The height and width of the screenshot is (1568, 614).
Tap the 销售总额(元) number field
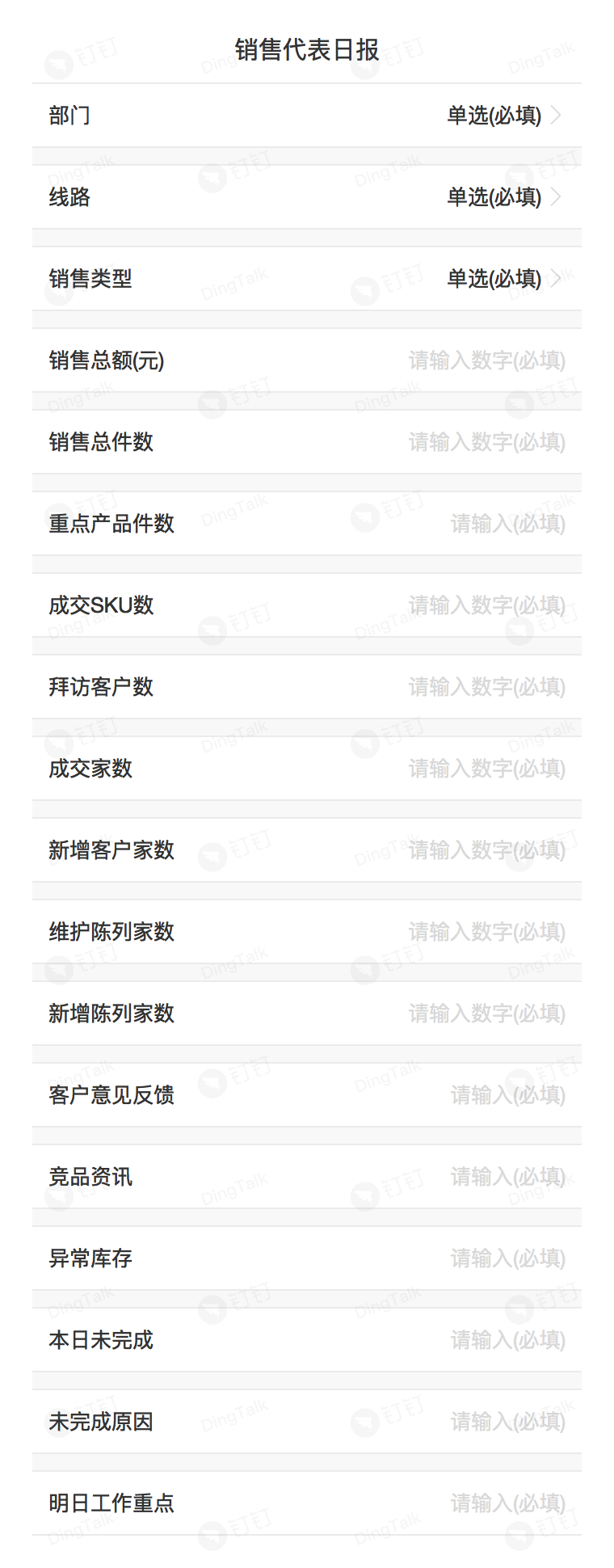point(486,360)
